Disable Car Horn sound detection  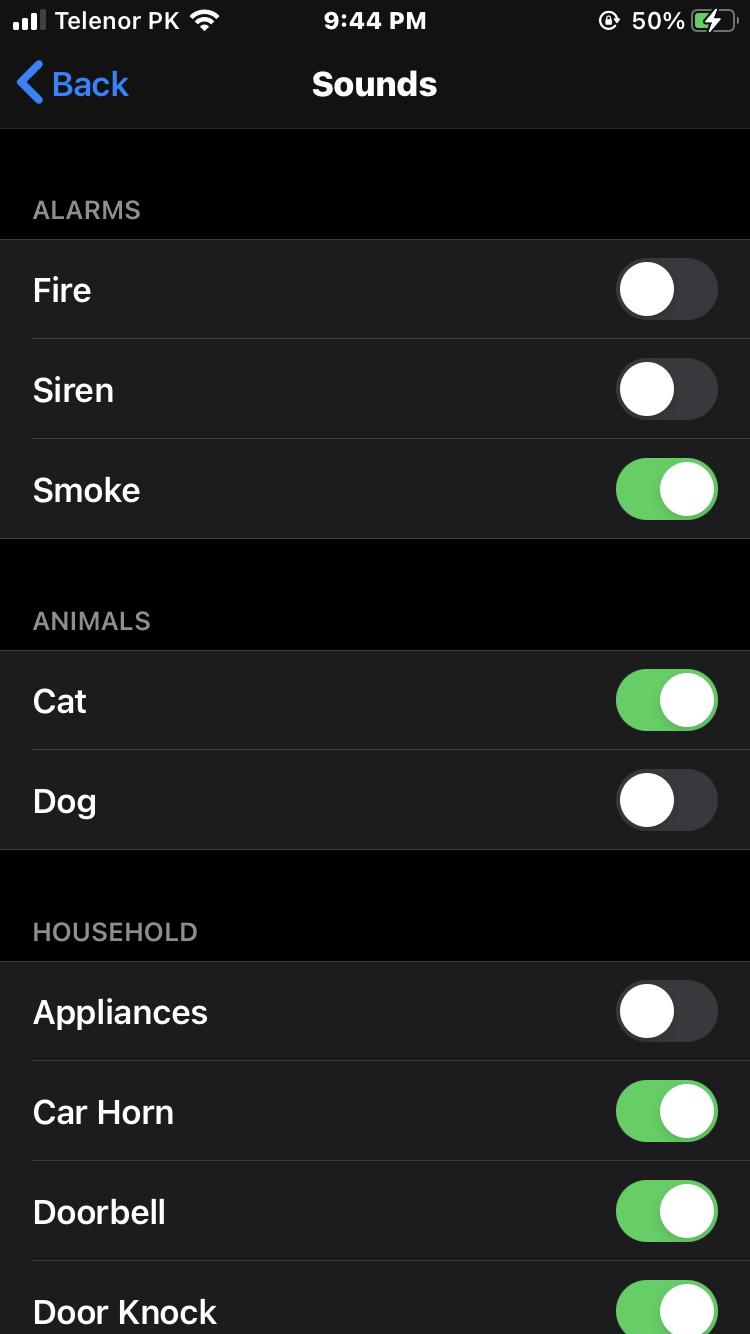[666, 1112]
